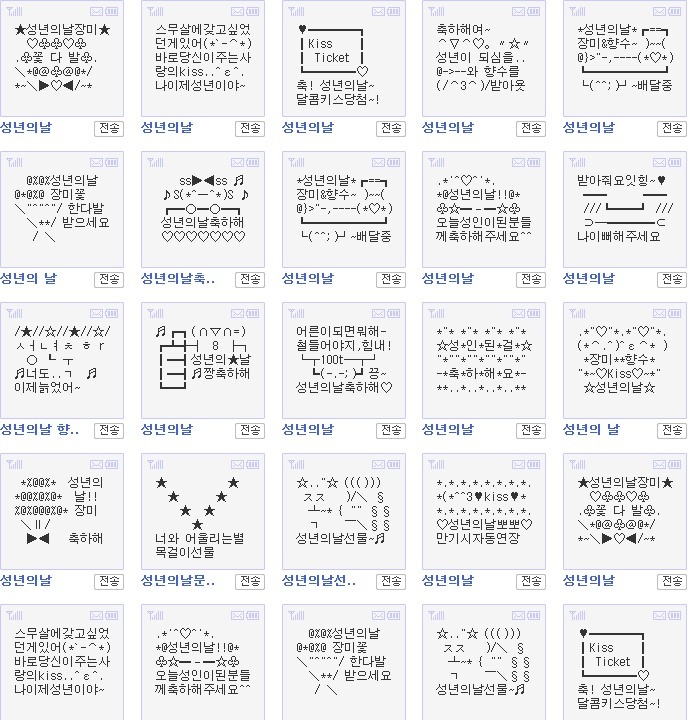The width and height of the screenshot is (689, 720).
Task: Tap 전송 under the 어른이되면뭐해 card
Action: point(390,430)
